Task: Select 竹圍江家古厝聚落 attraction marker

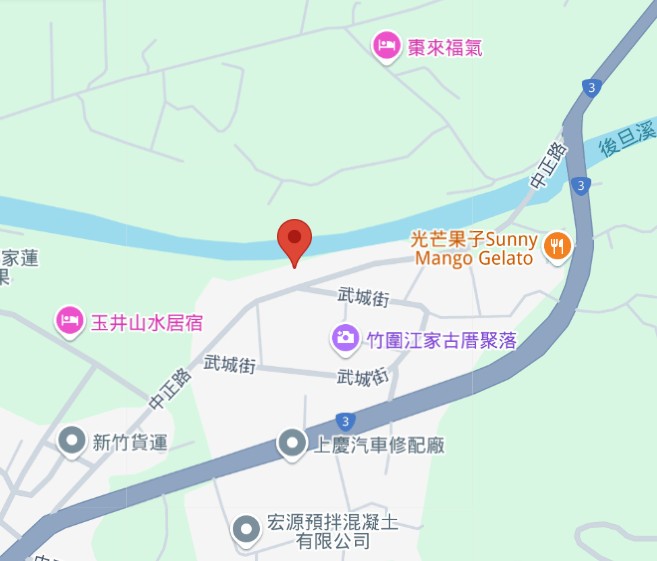Action: click(345, 339)
